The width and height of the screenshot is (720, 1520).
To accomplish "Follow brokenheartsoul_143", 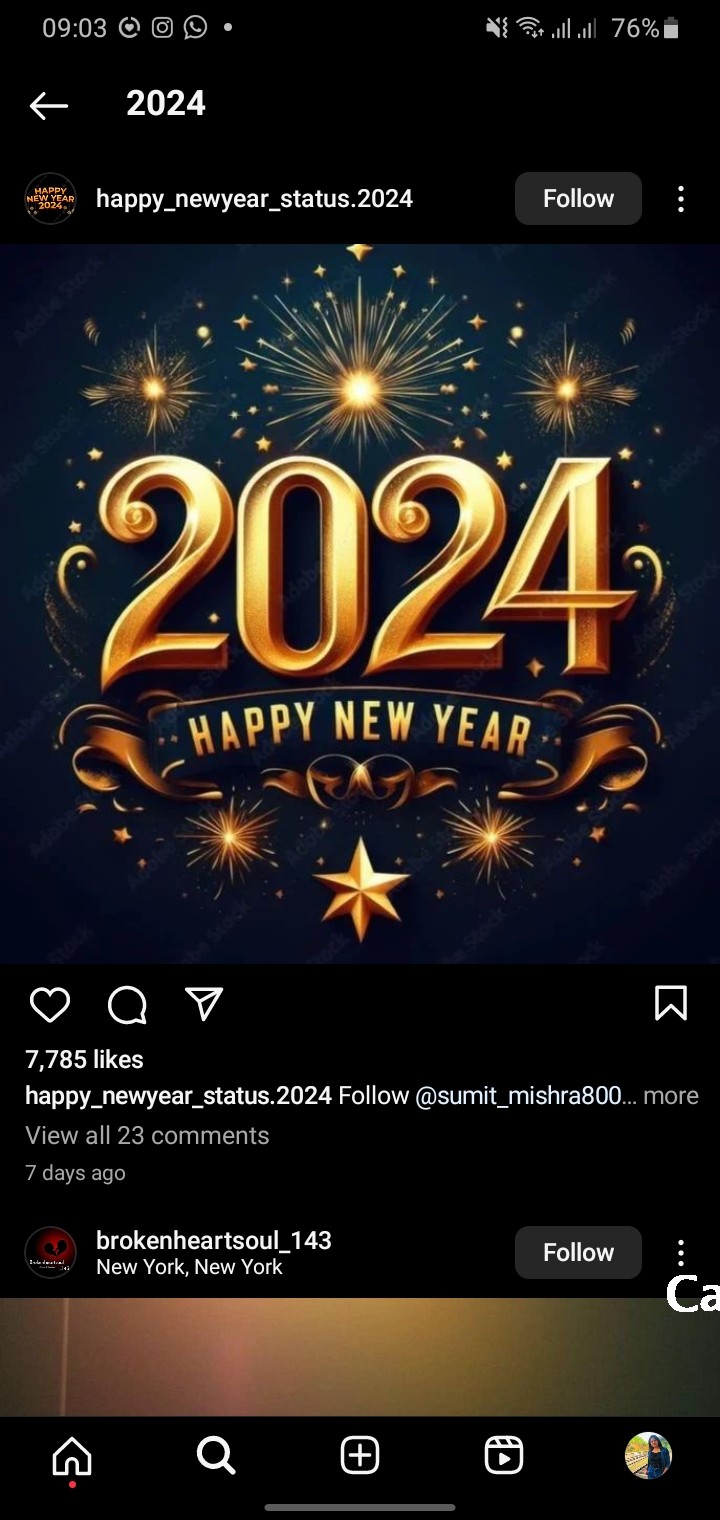I will coord(578,1252).
